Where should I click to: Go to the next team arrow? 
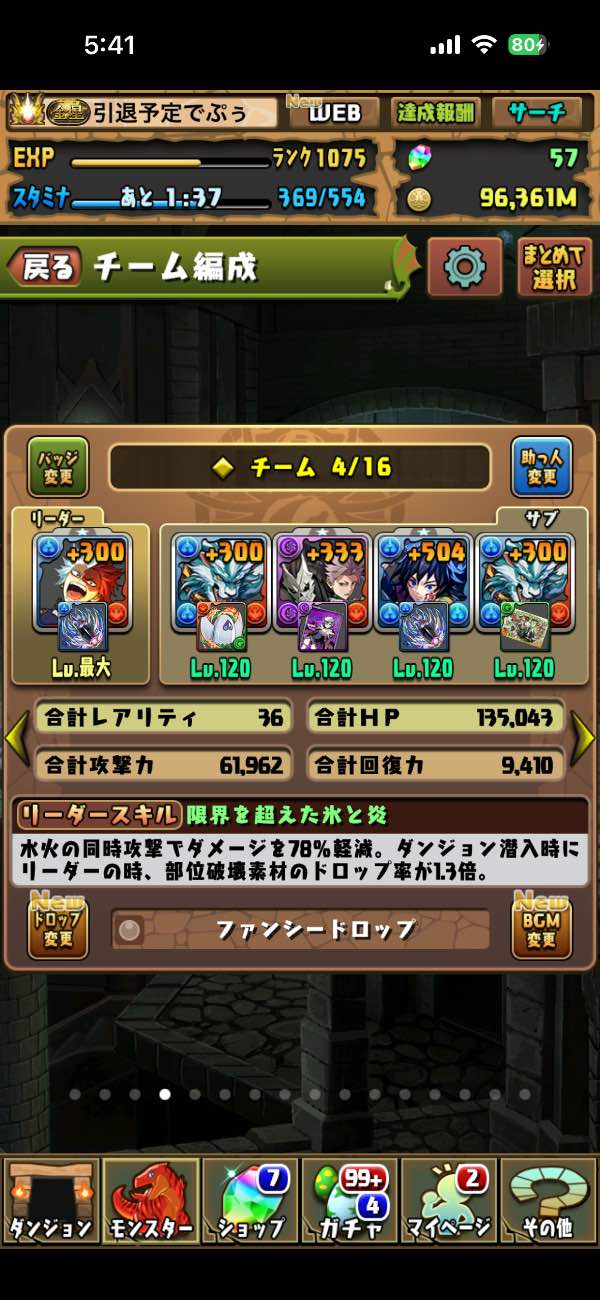(x=583, y=738)
